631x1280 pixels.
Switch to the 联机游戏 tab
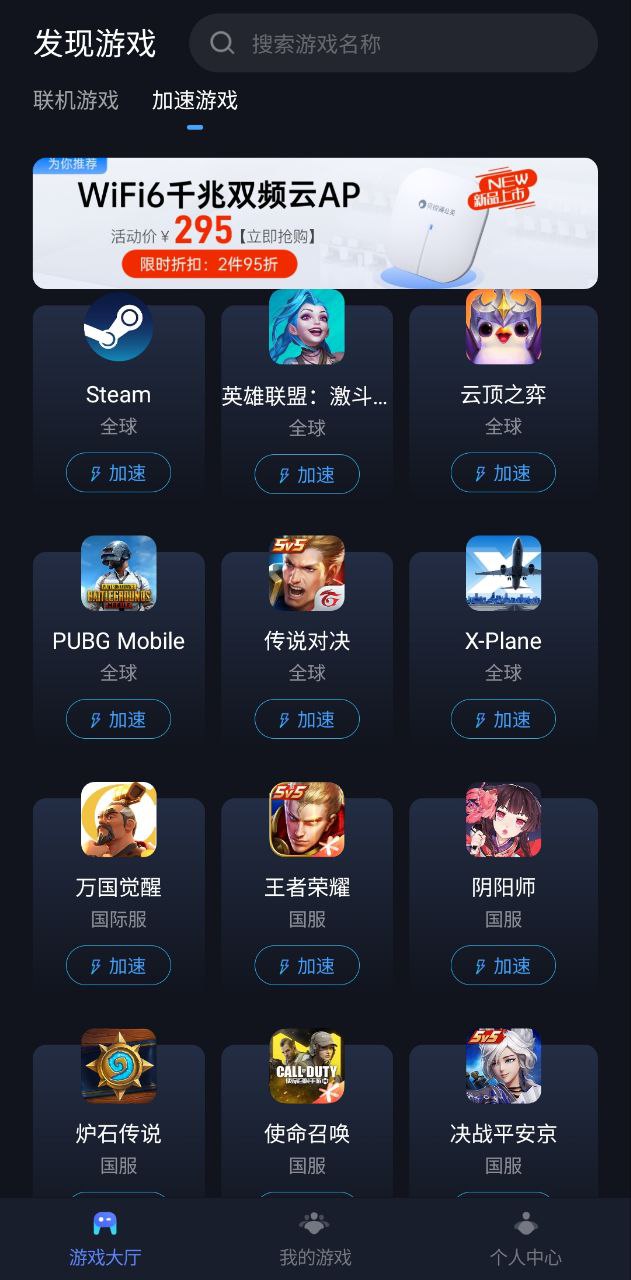[76, 100]
